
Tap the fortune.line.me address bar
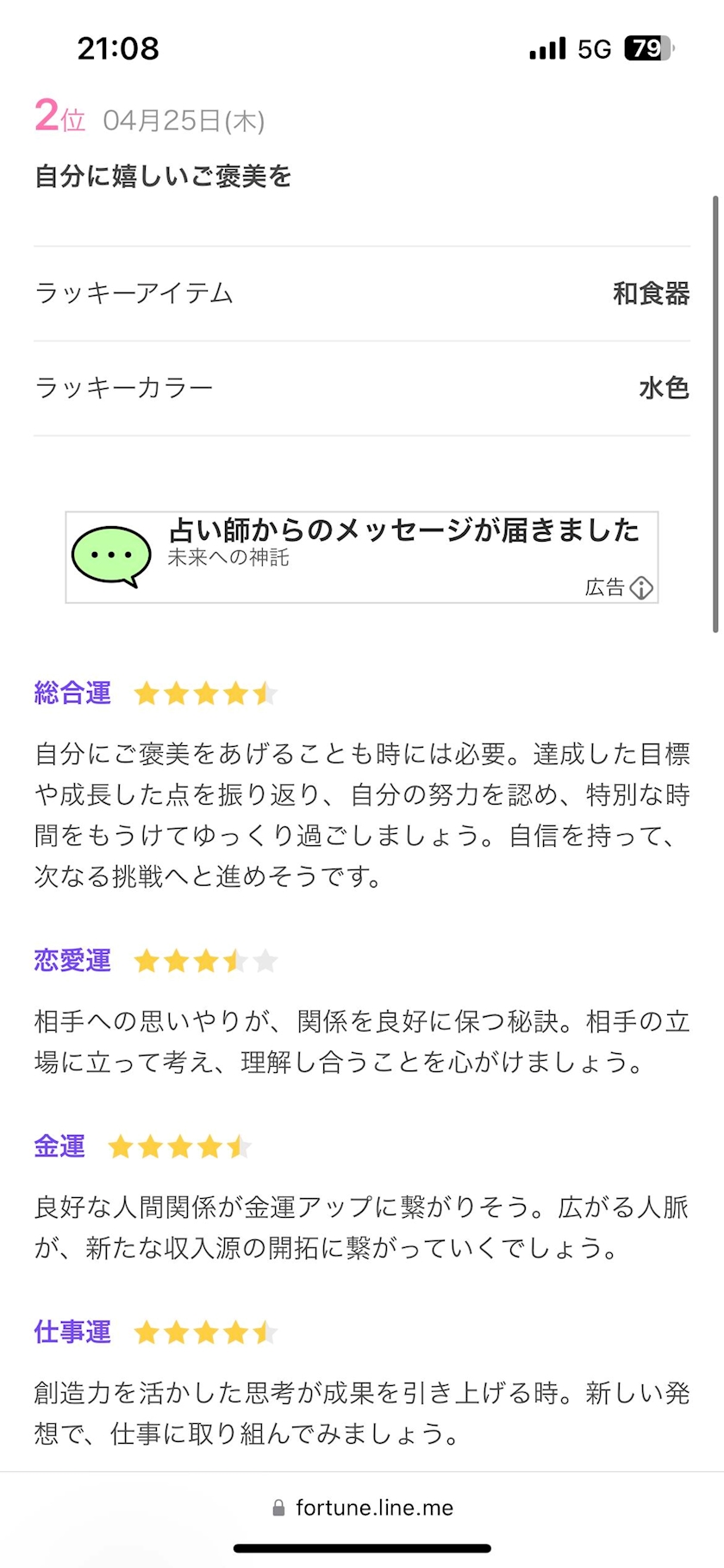pos(362,1507)
